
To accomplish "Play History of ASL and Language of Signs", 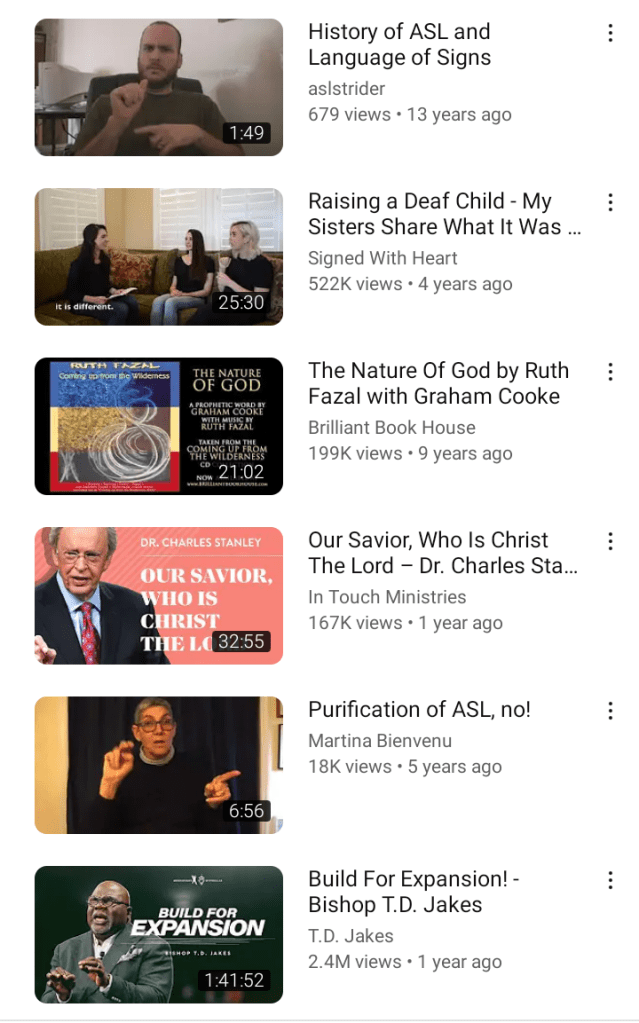I will (159, 87).
